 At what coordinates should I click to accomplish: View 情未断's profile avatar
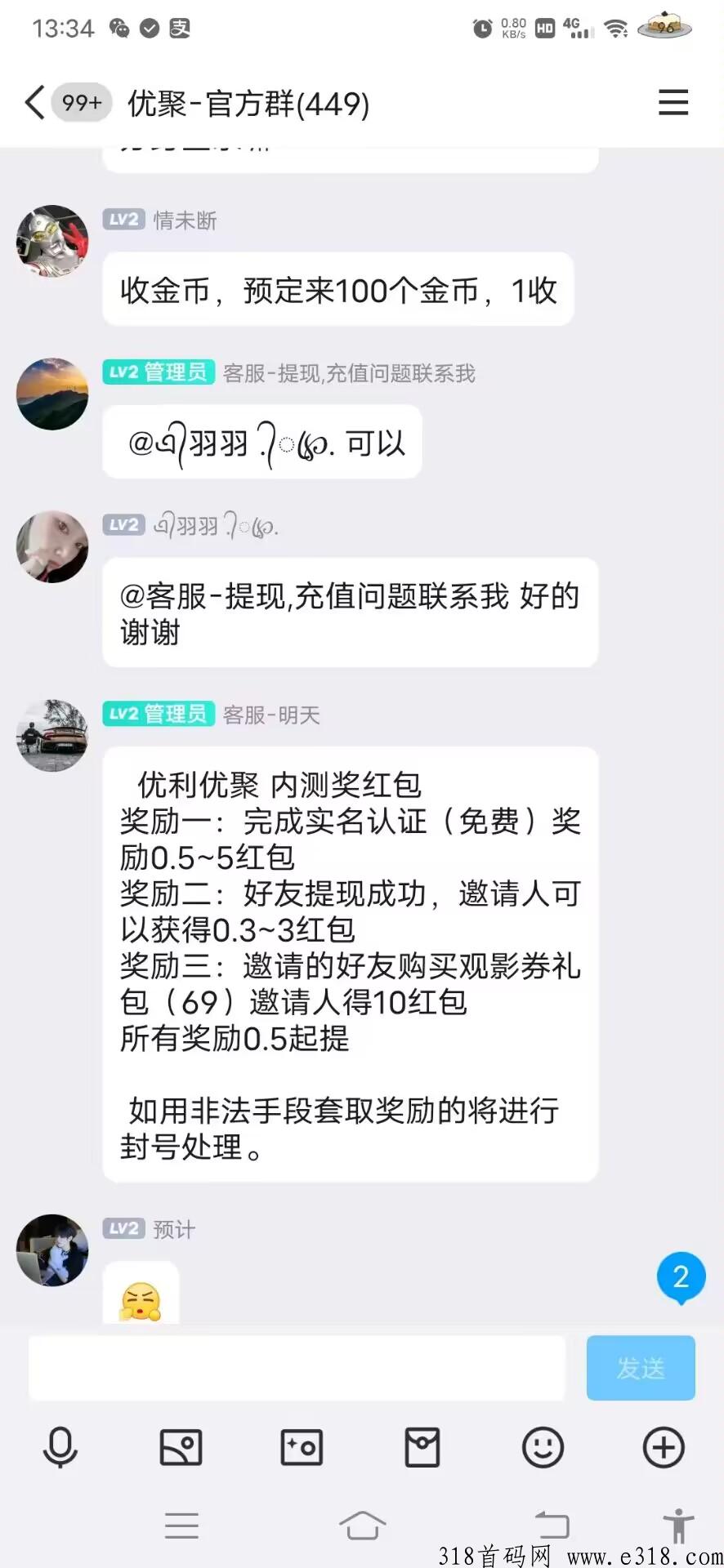(52, 241)
